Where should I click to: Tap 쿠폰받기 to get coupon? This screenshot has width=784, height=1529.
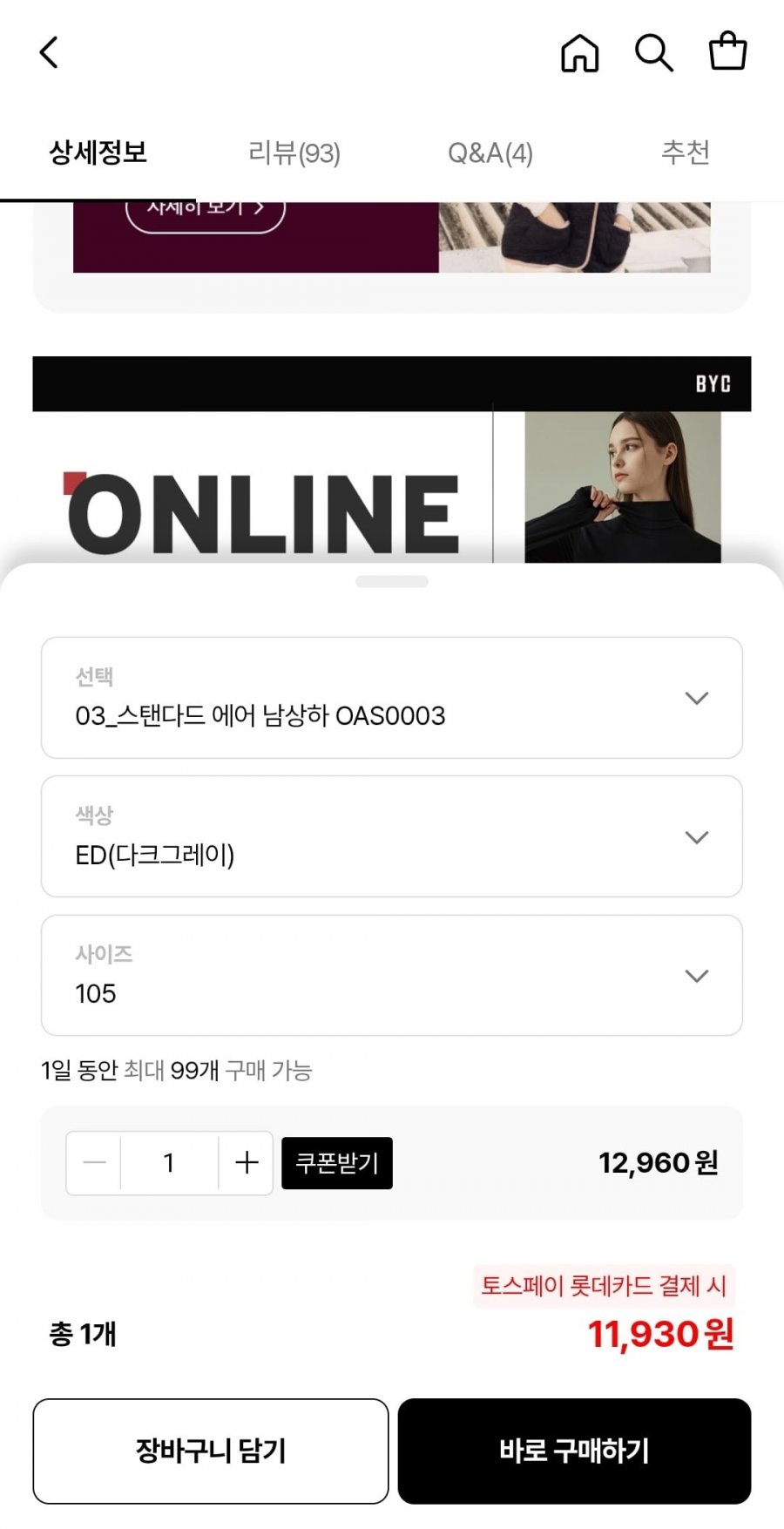click(x=336, y=1162)
